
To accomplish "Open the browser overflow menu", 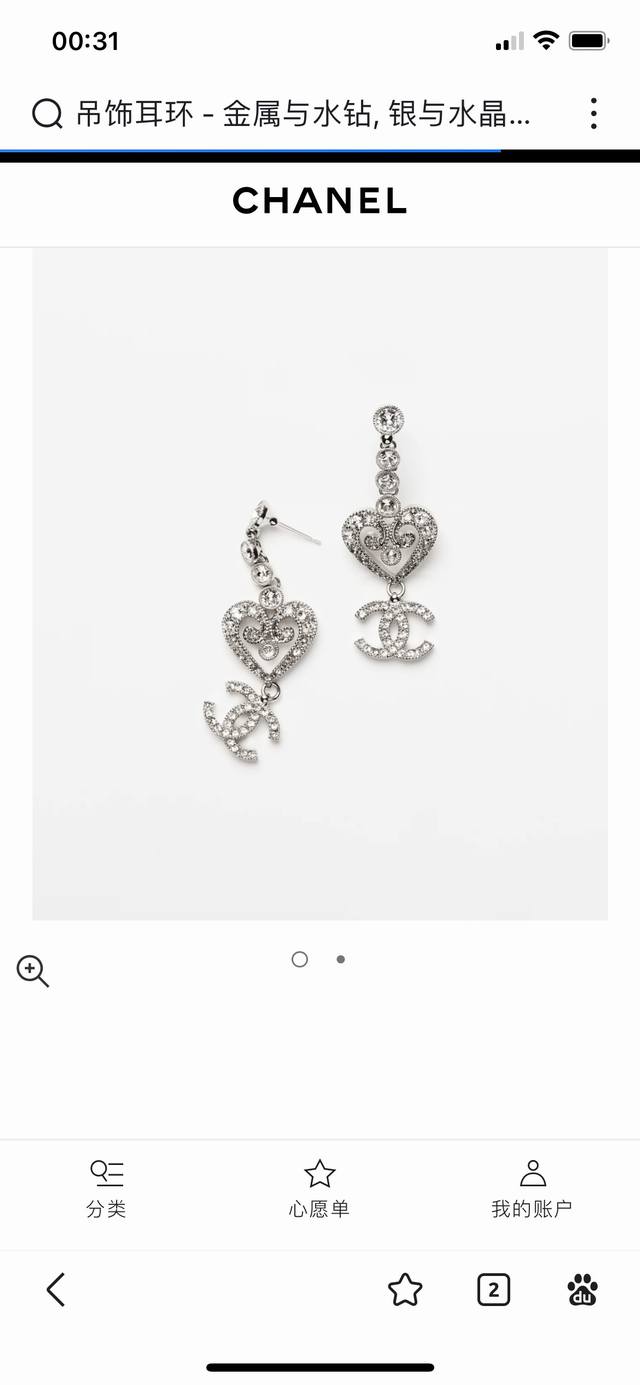I will point(594,114).
